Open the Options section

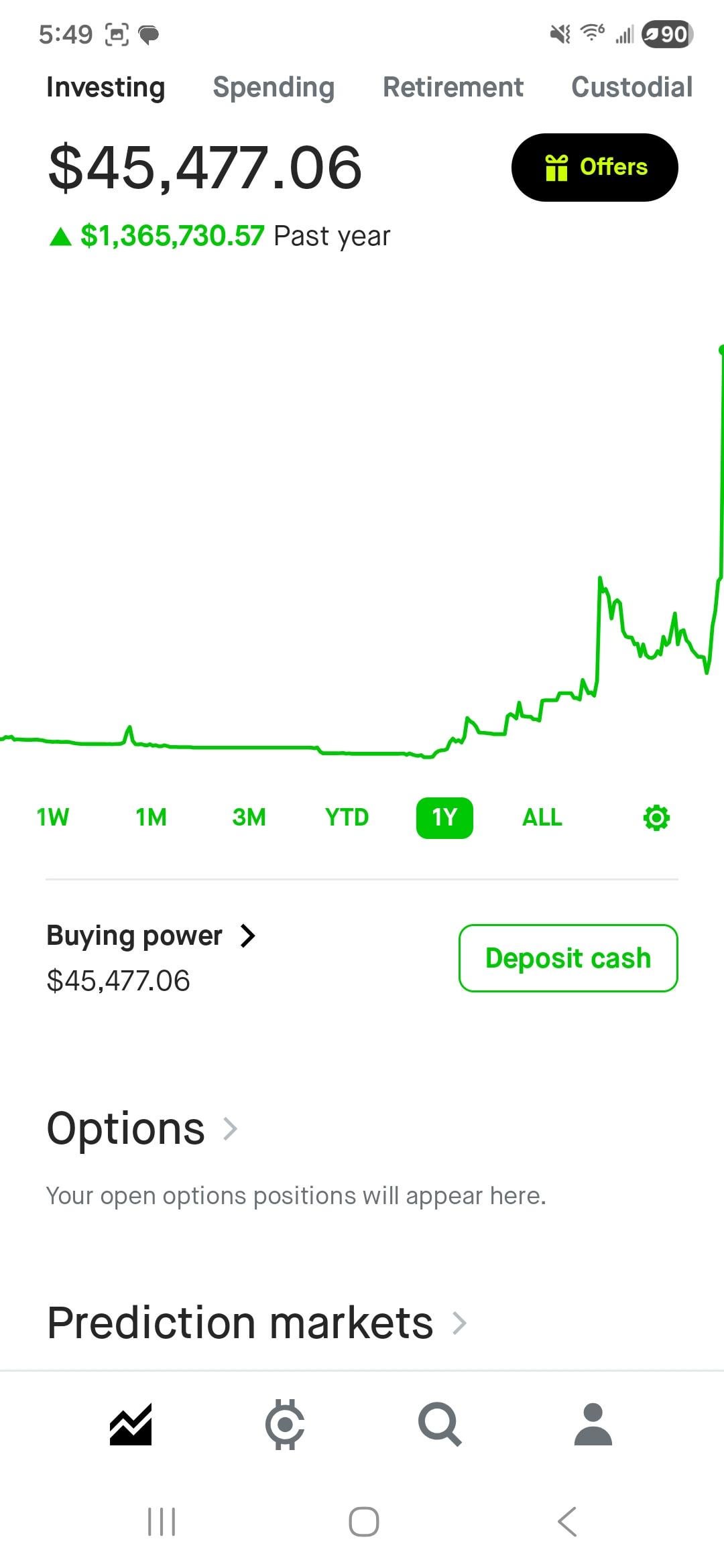tap(142, 1128)
